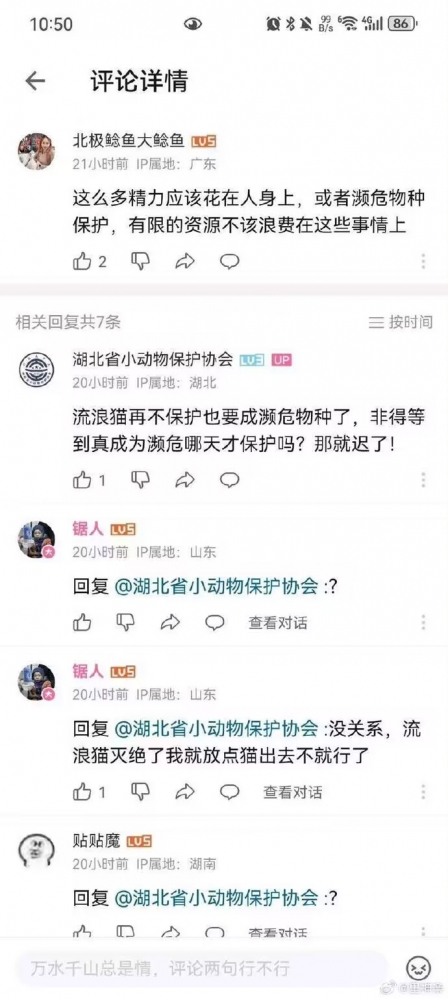Like 湖北省小动物保护协会's reply about 流浪猫
The height and width of the screenshot is (999, 448).
pos(82,480)
